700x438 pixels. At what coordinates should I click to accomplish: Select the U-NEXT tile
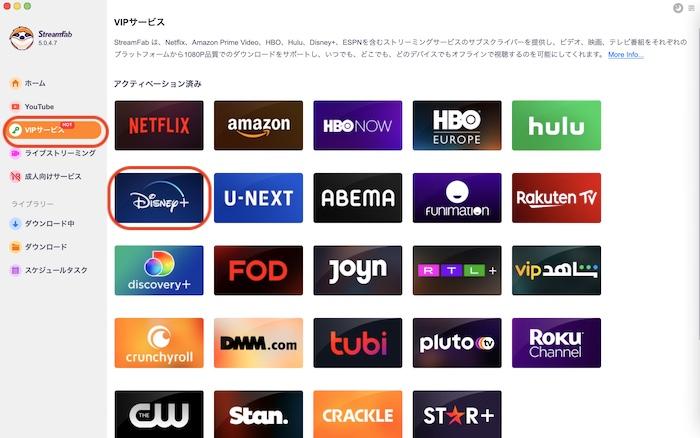pos(258,198)
